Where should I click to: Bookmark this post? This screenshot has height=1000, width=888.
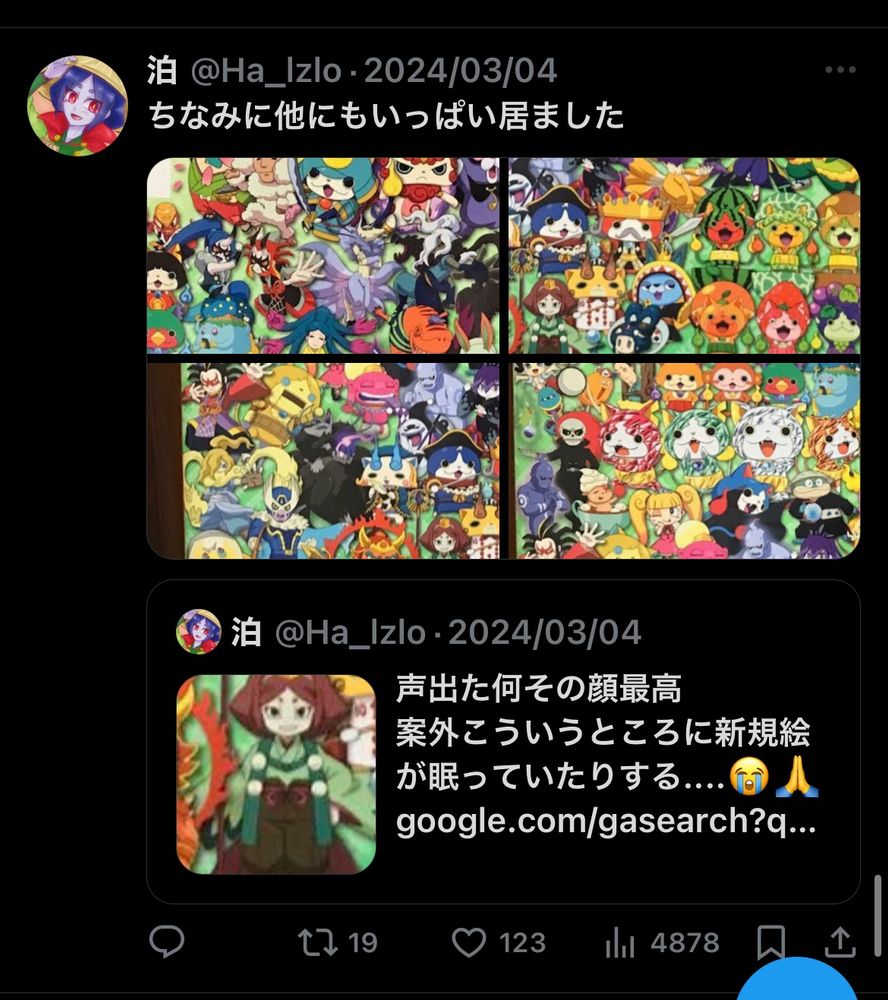[770, 941]
